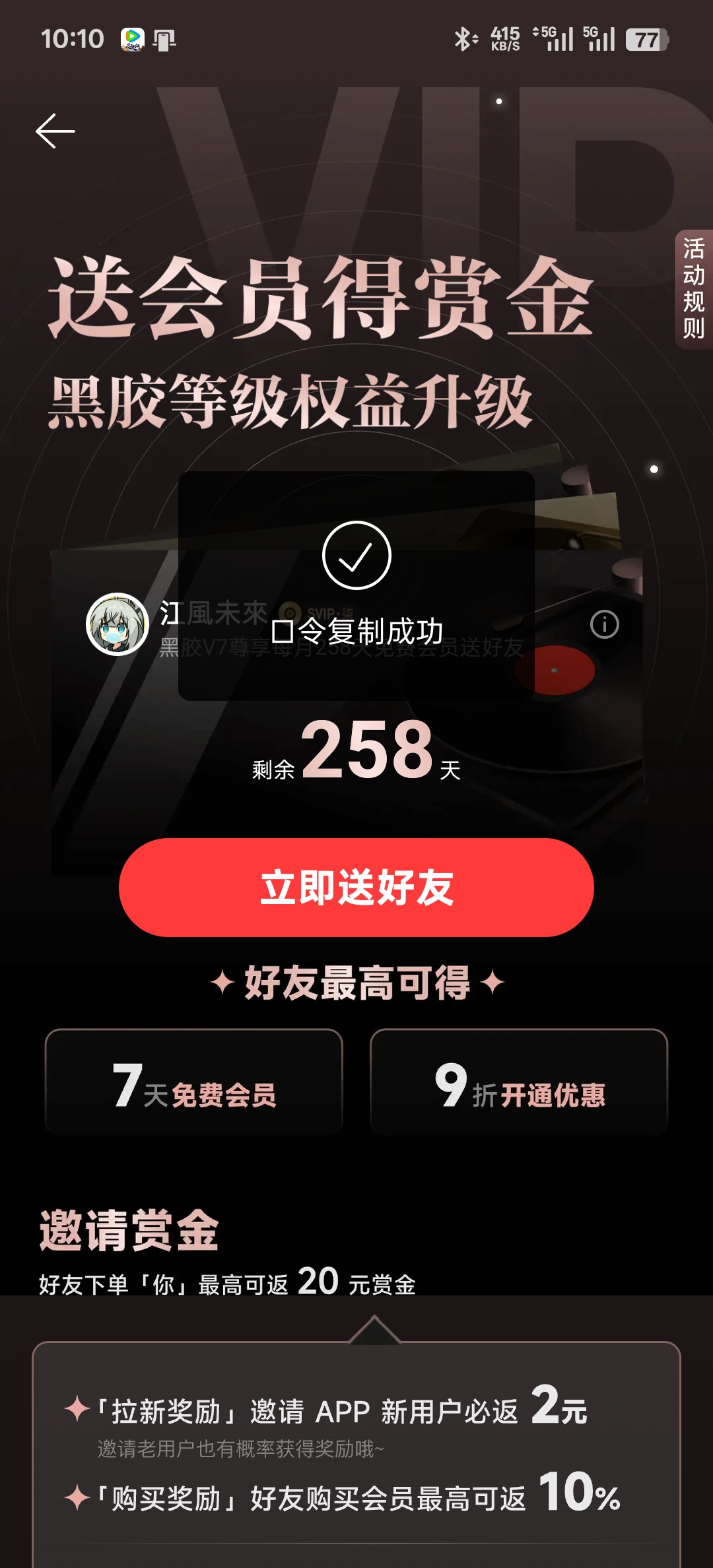Go back using the top-left arrow
The width and height of the screenshot is (713, 1568).
pyautogui.click(x=55, y=131)
